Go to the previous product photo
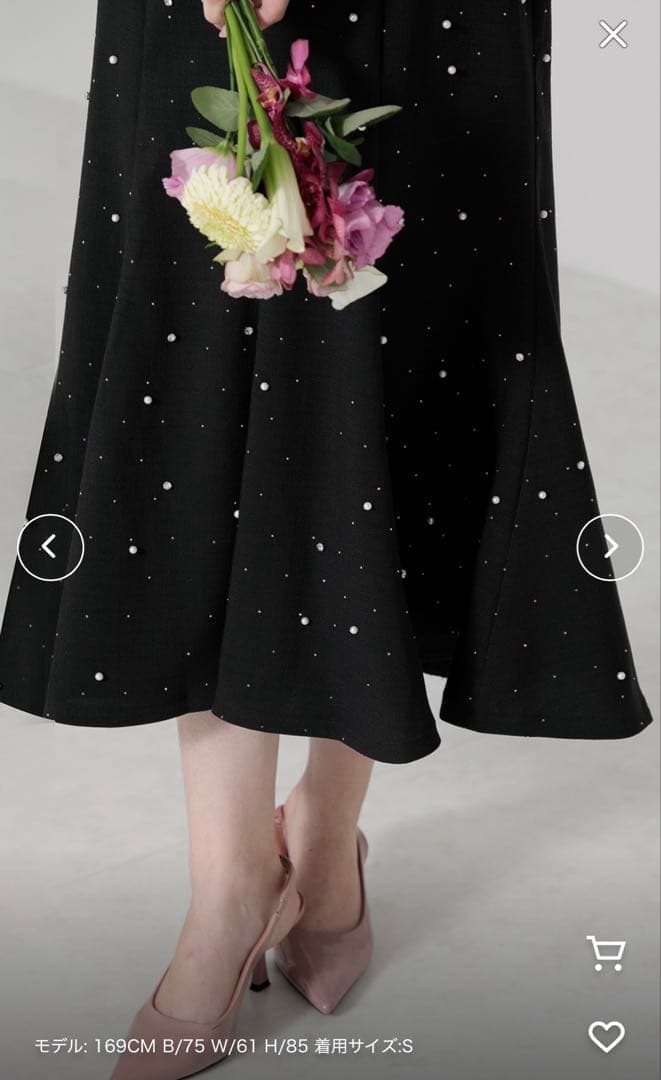This screenshot has height=1080, width=661. 50,547
